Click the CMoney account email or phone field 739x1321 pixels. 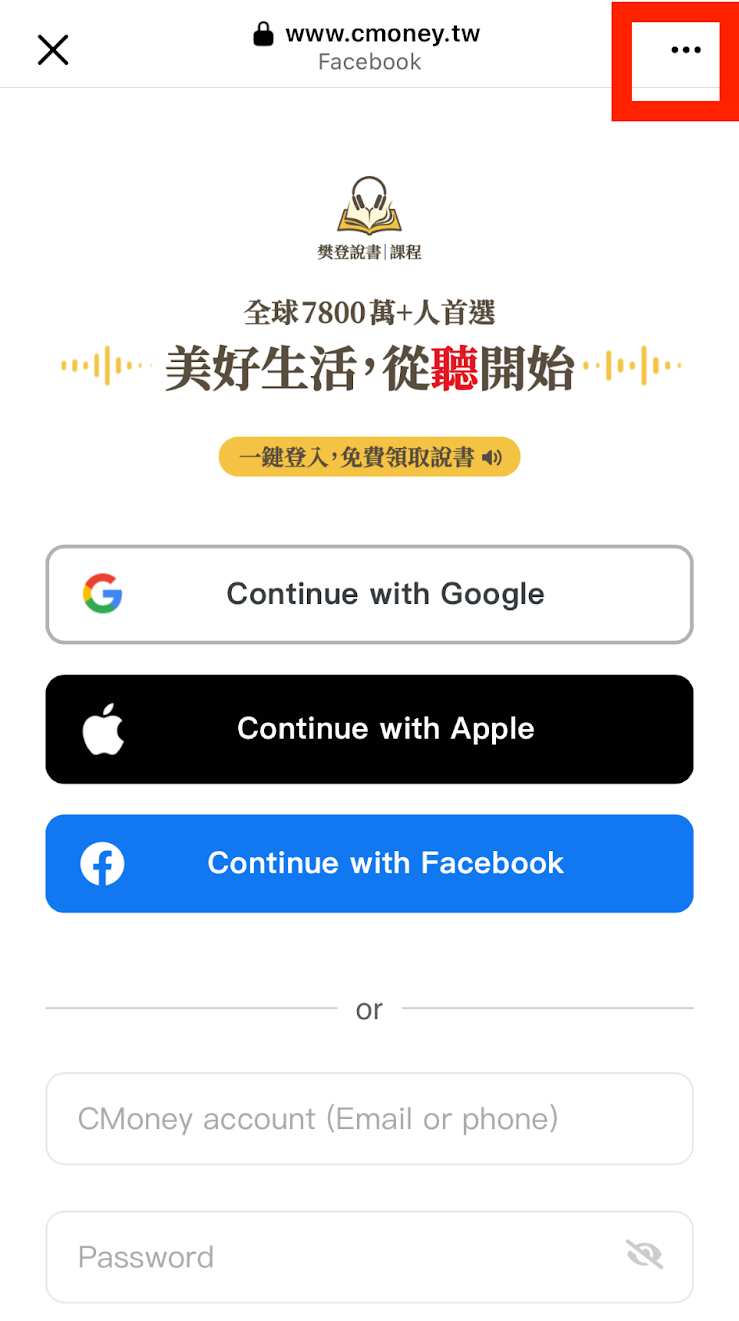[x=369, y=1118]
